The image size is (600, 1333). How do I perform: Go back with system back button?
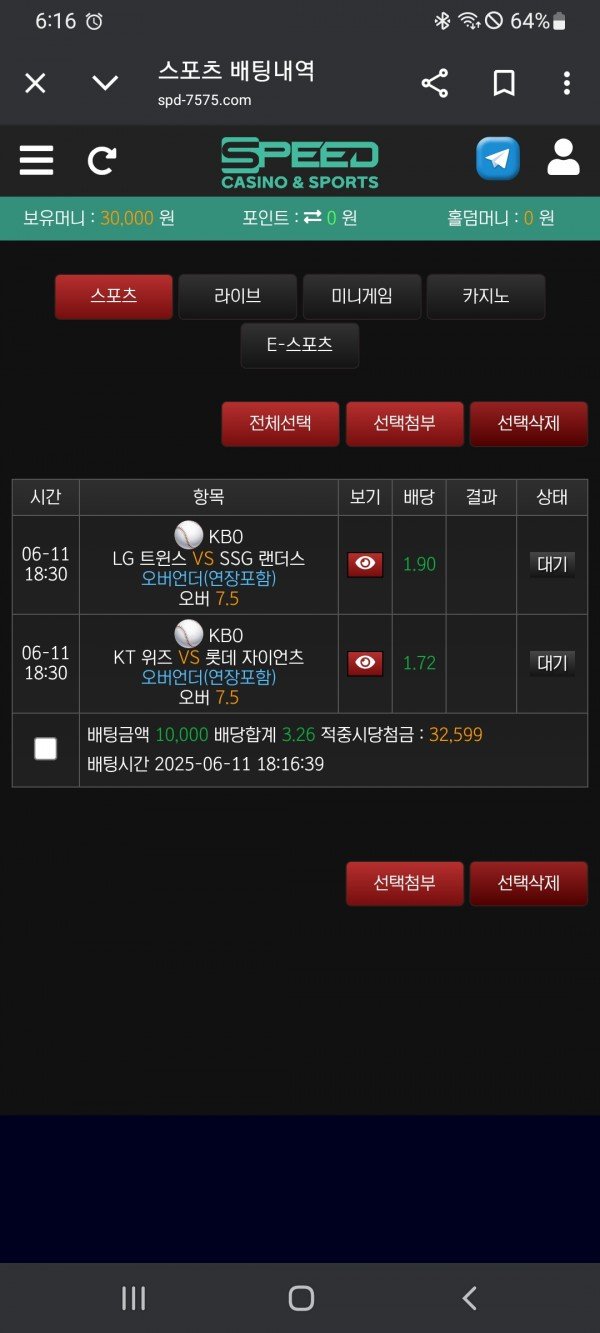tap(470, 1298)
